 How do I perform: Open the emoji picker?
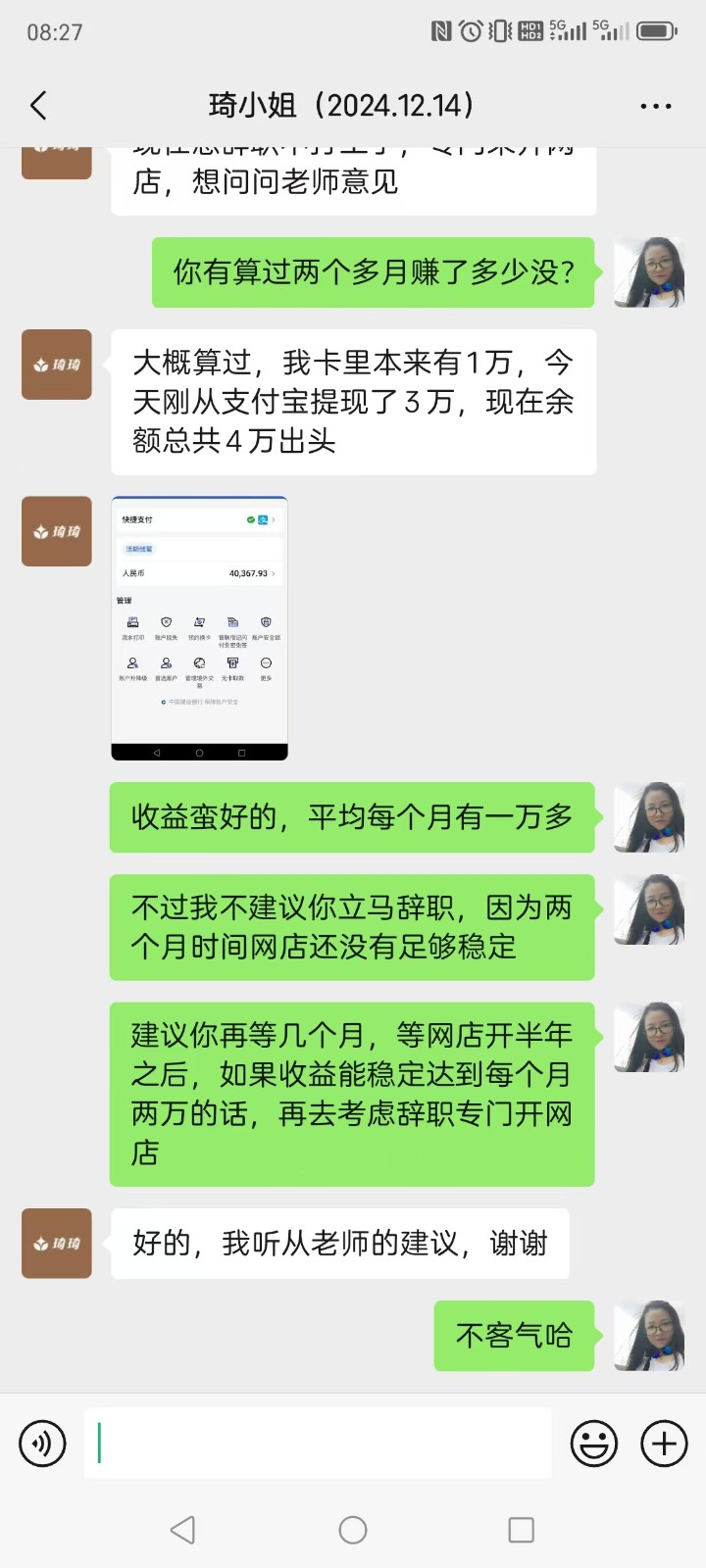(594, 1443)
